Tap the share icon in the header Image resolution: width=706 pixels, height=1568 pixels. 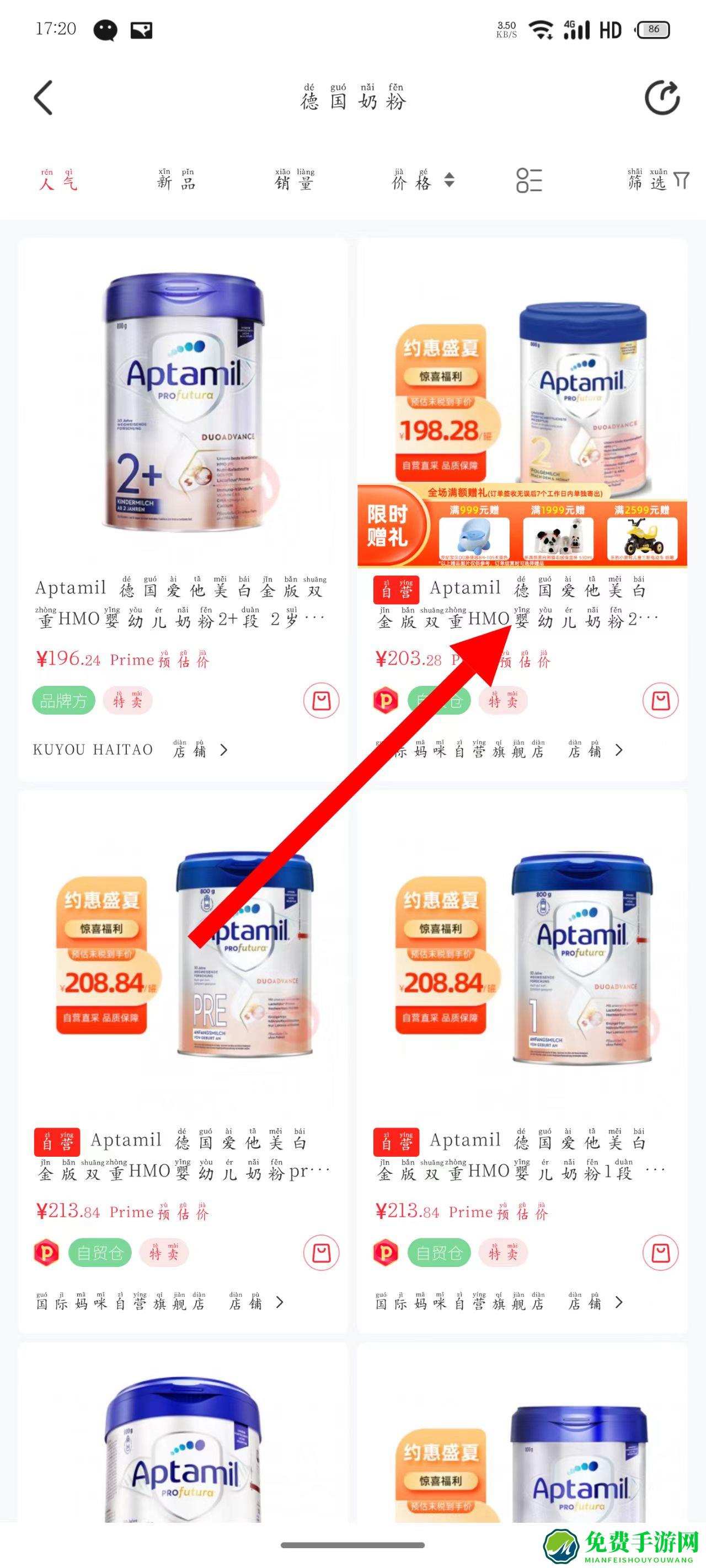click(x=661, y=98)
